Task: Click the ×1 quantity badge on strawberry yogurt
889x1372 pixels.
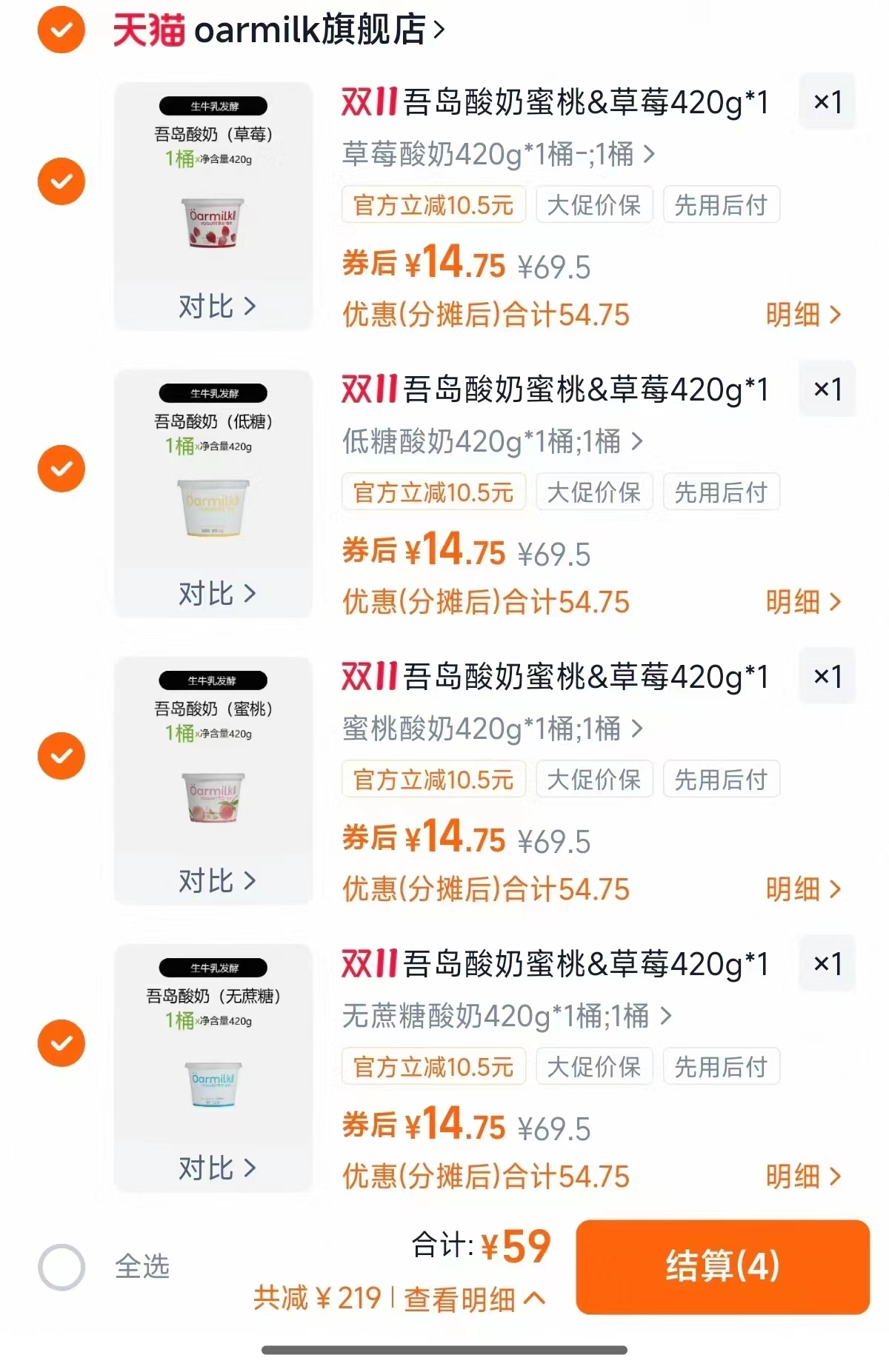Action: (828, 103)
